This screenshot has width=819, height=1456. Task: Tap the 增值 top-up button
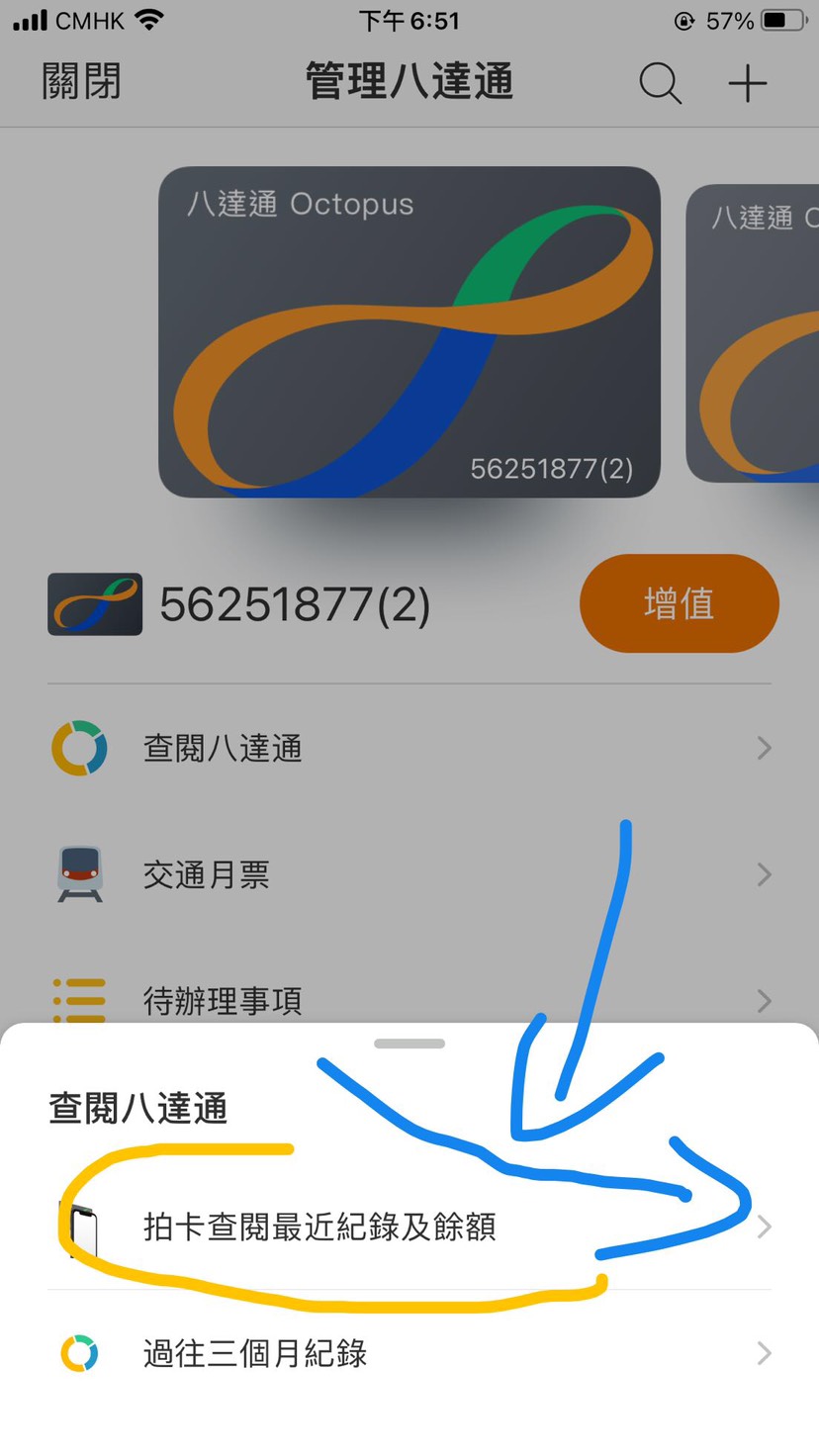[679, 603]
